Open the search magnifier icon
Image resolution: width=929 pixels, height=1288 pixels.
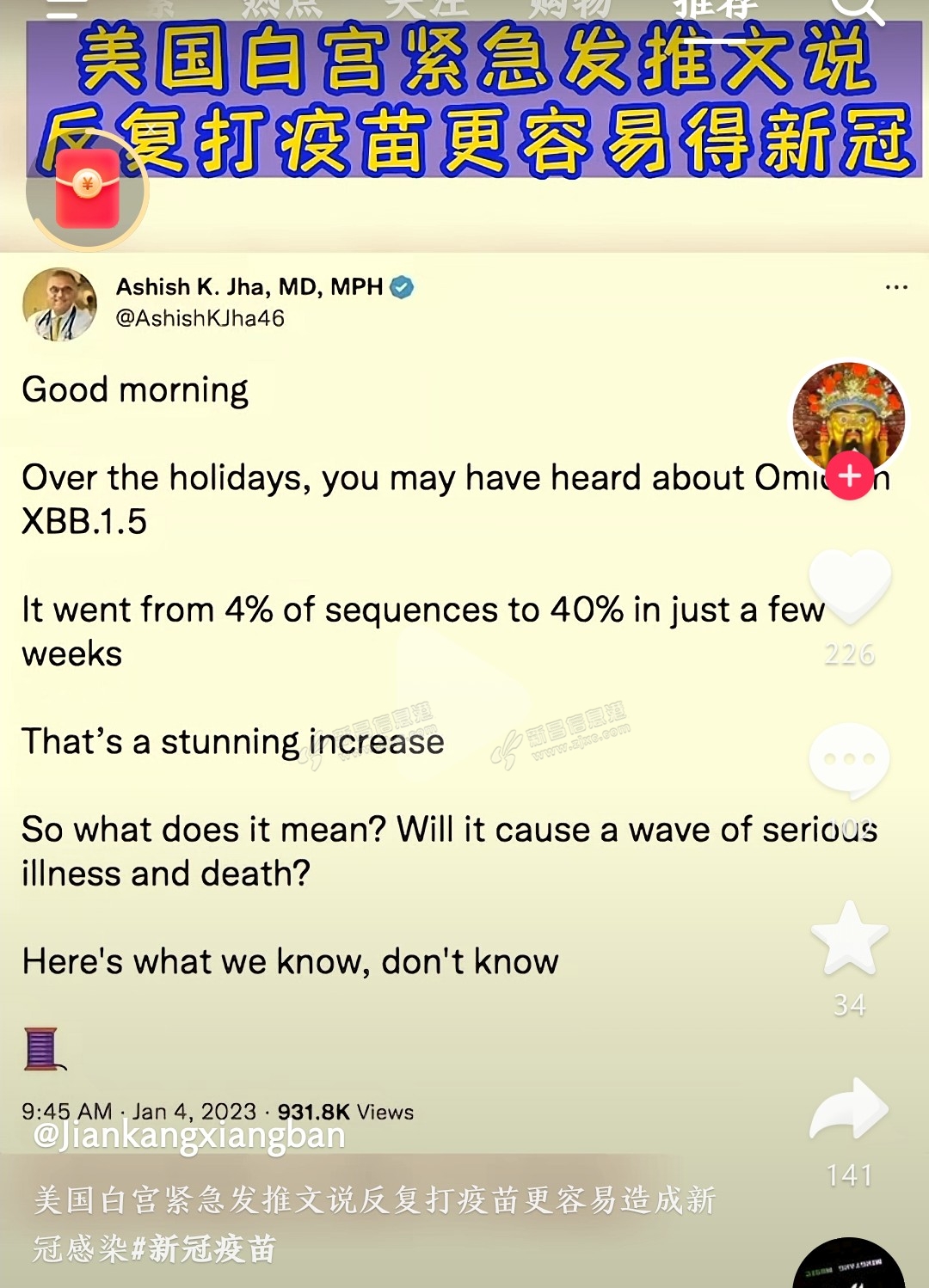pyautogui.click(x=856, y=10)
